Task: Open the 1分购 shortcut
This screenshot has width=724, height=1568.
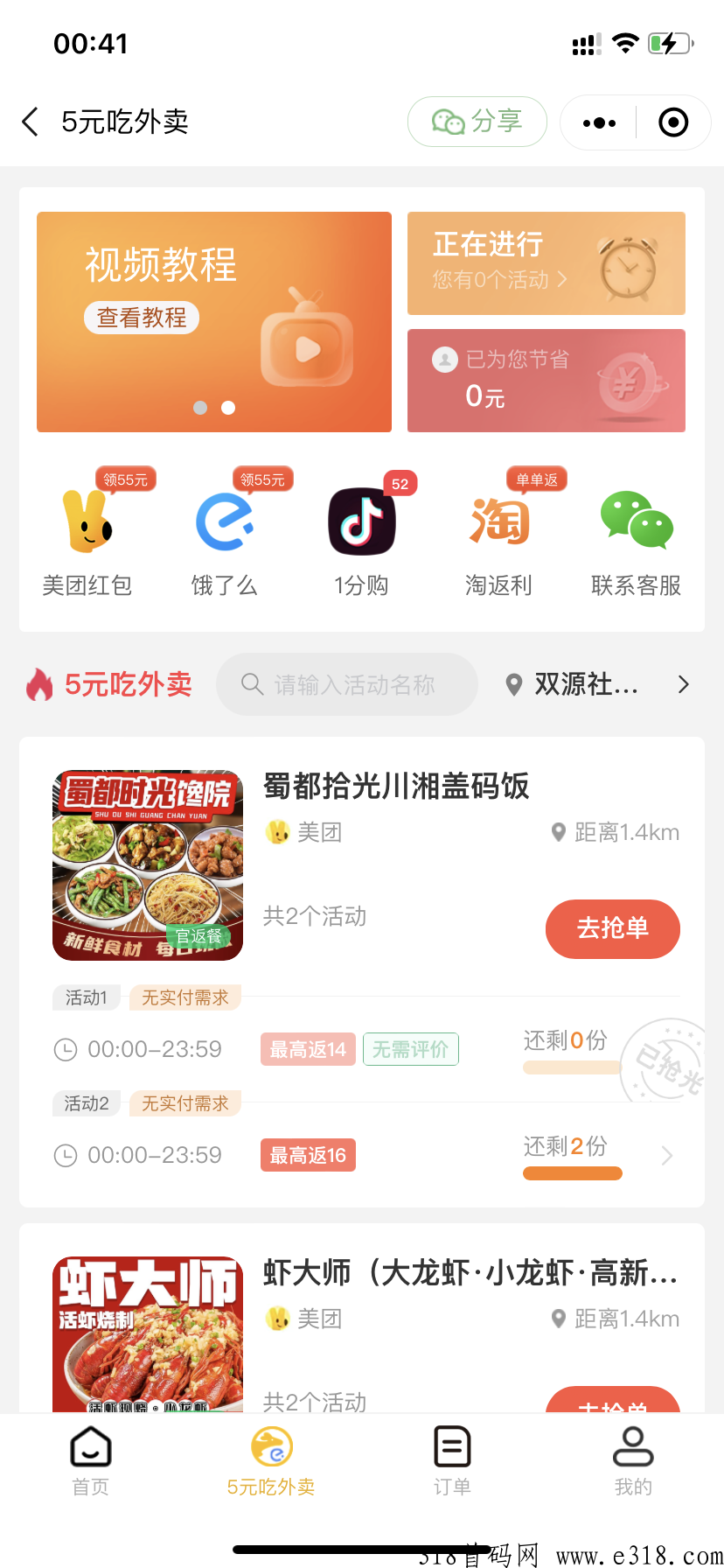Action: click(x=361, y=535)
